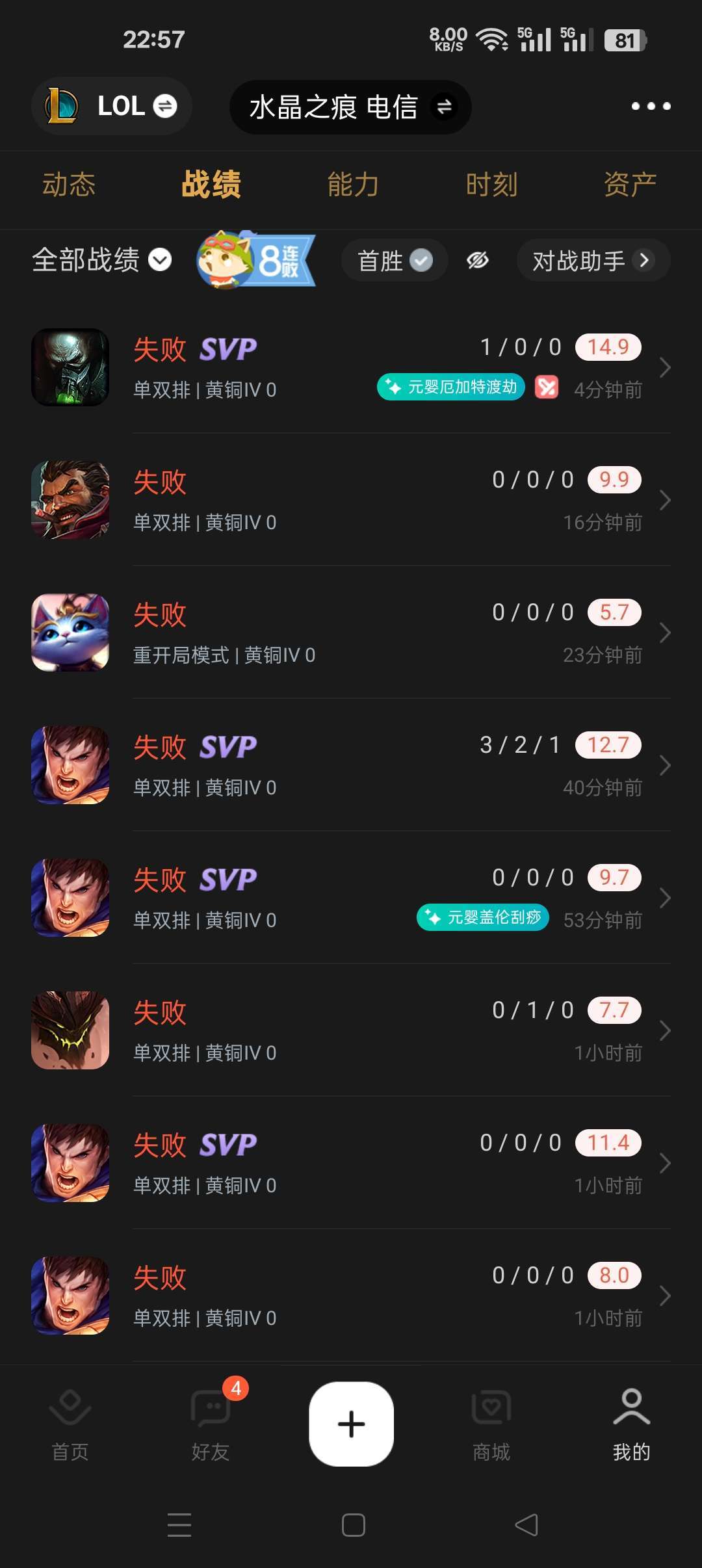Create a new post with plus button
This screenshot has height=1568, width=702.
(351, 1424)
